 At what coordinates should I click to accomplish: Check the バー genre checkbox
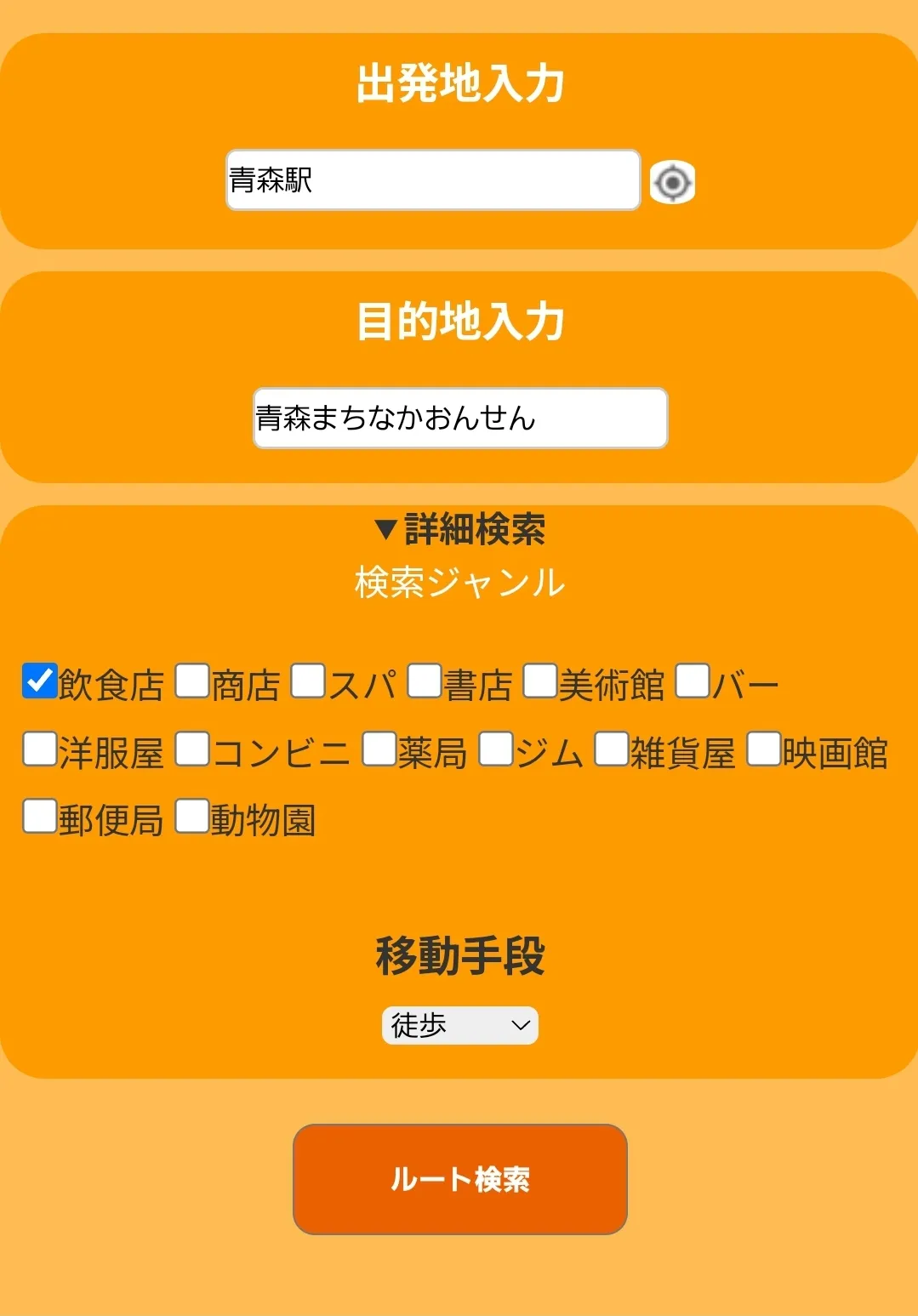pos(693,681)
